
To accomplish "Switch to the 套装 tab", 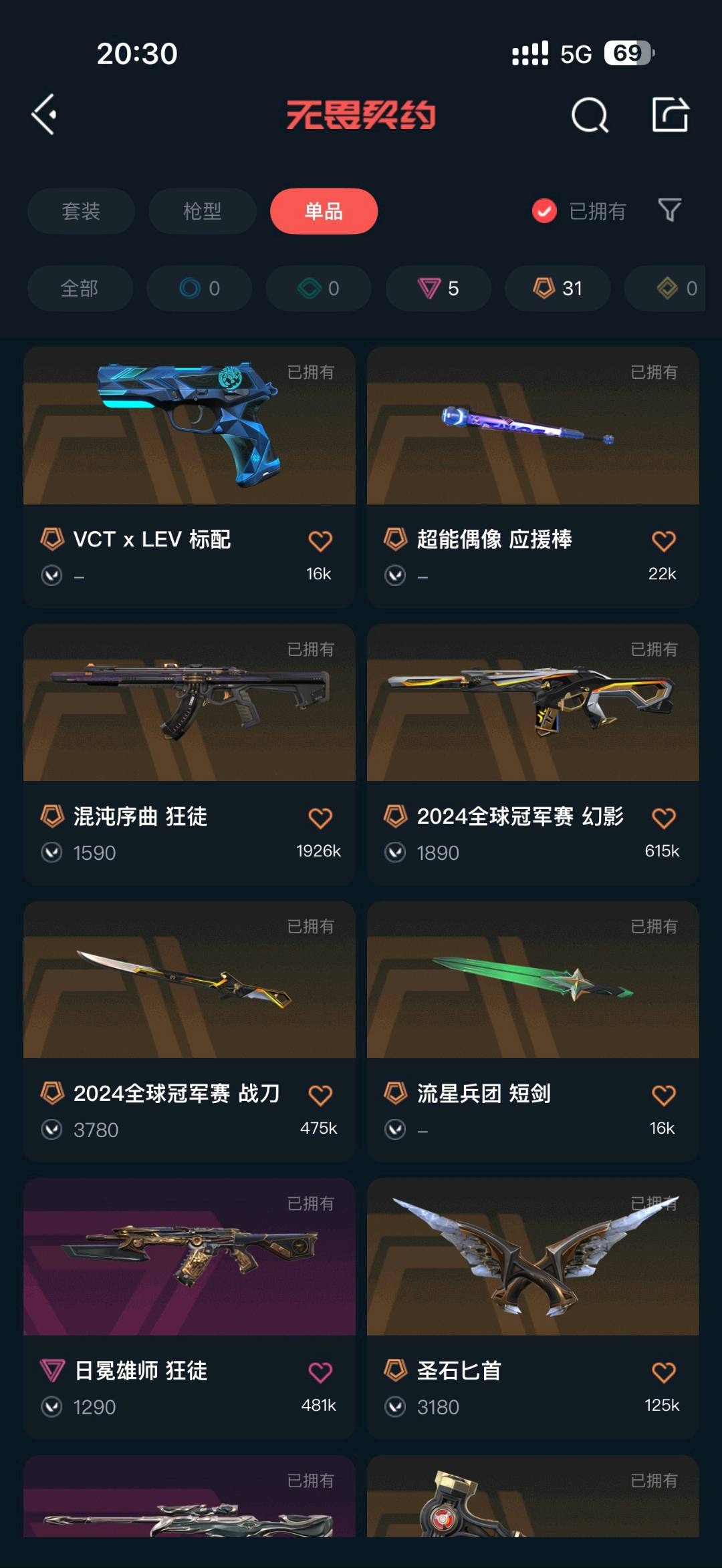I will coord(81,211).
